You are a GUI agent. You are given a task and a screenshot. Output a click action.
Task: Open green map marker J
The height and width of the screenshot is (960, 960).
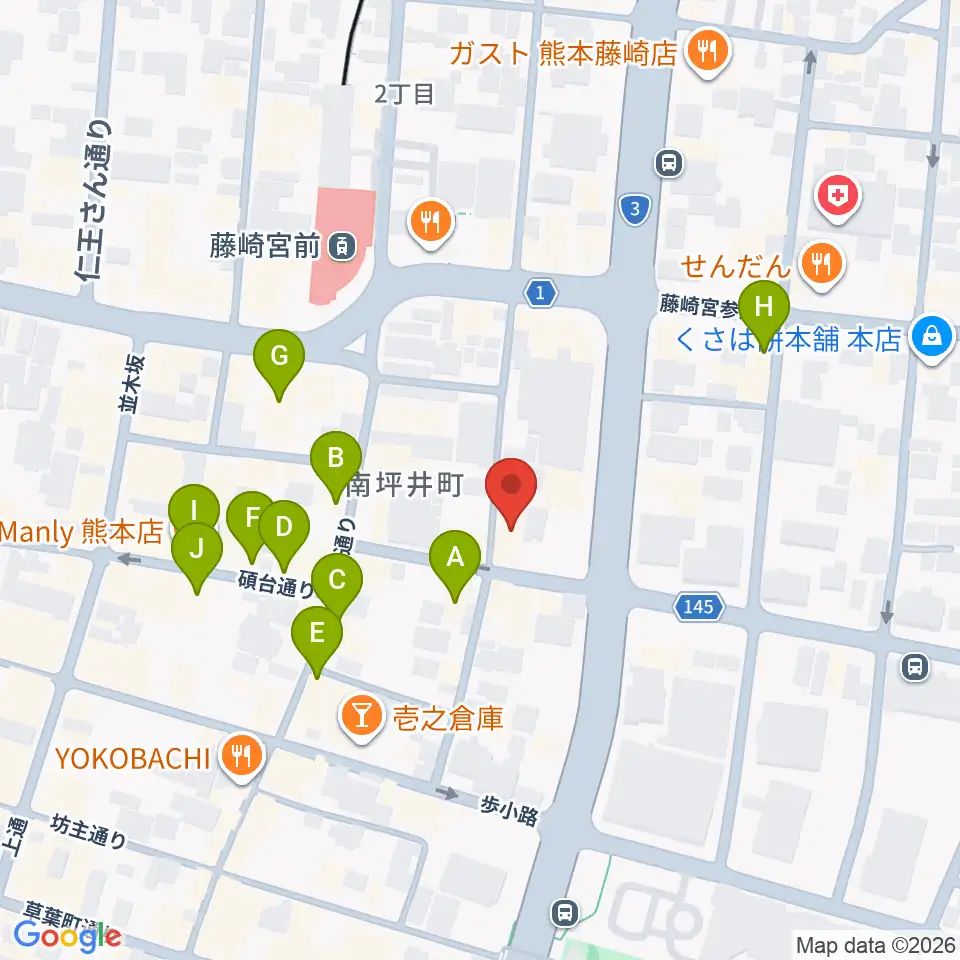[197, 558]
